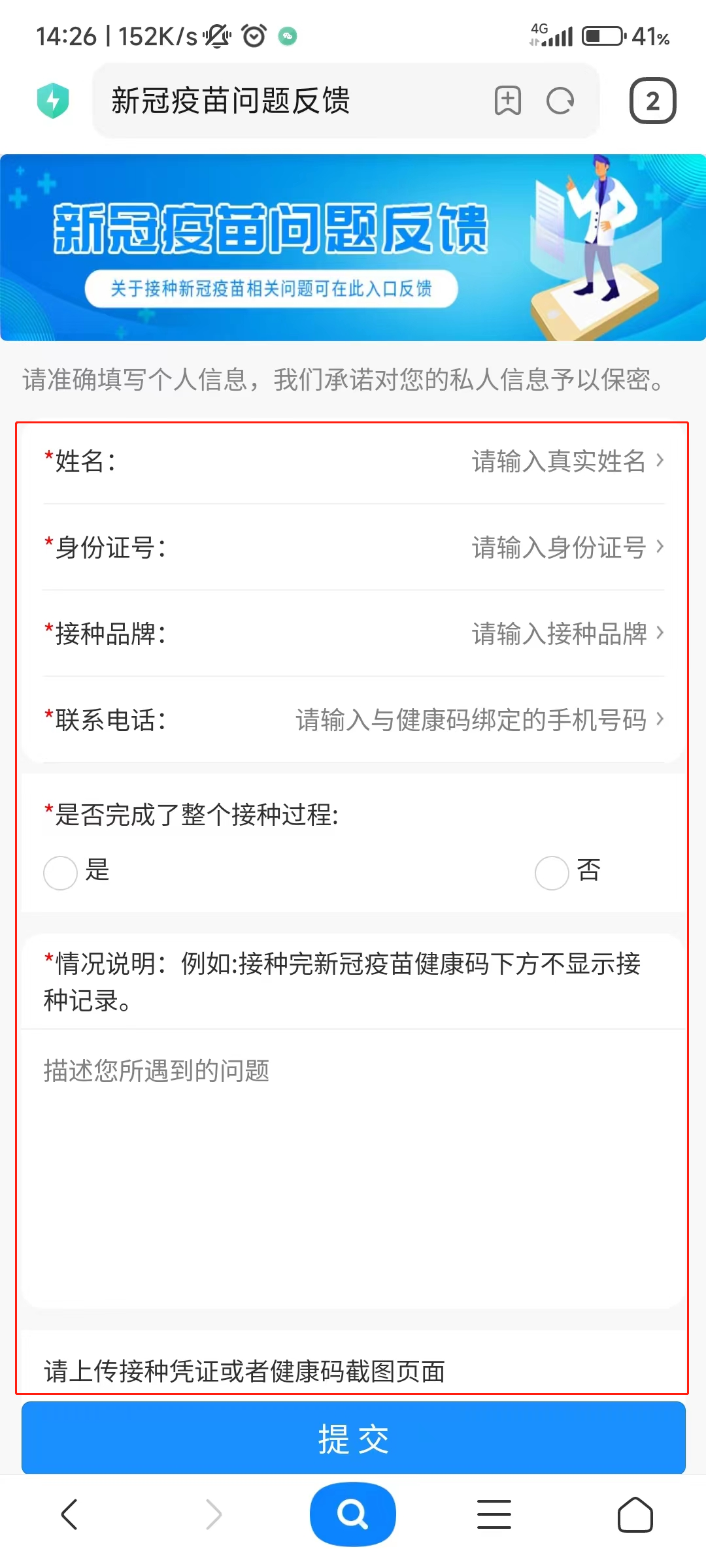
Task: Open the browser search button
Action: pyautogui.click(x=353, y=1514)
